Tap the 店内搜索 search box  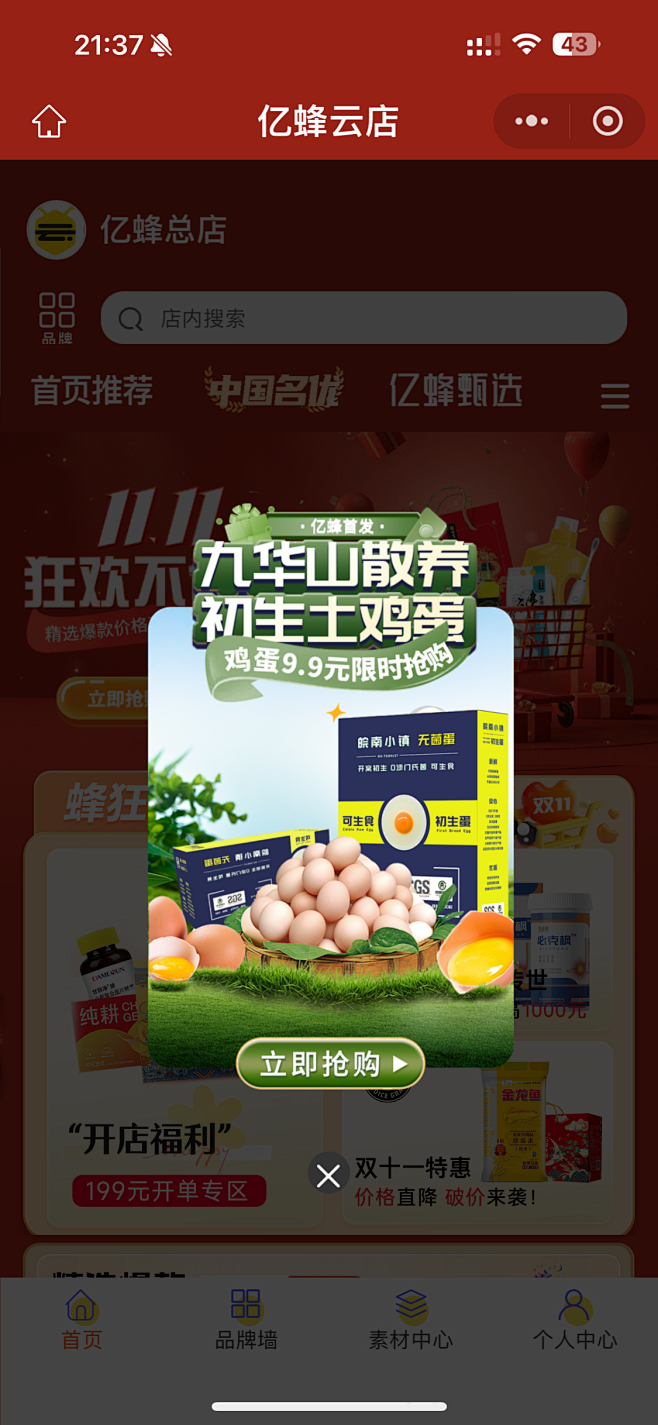[364, 318]
